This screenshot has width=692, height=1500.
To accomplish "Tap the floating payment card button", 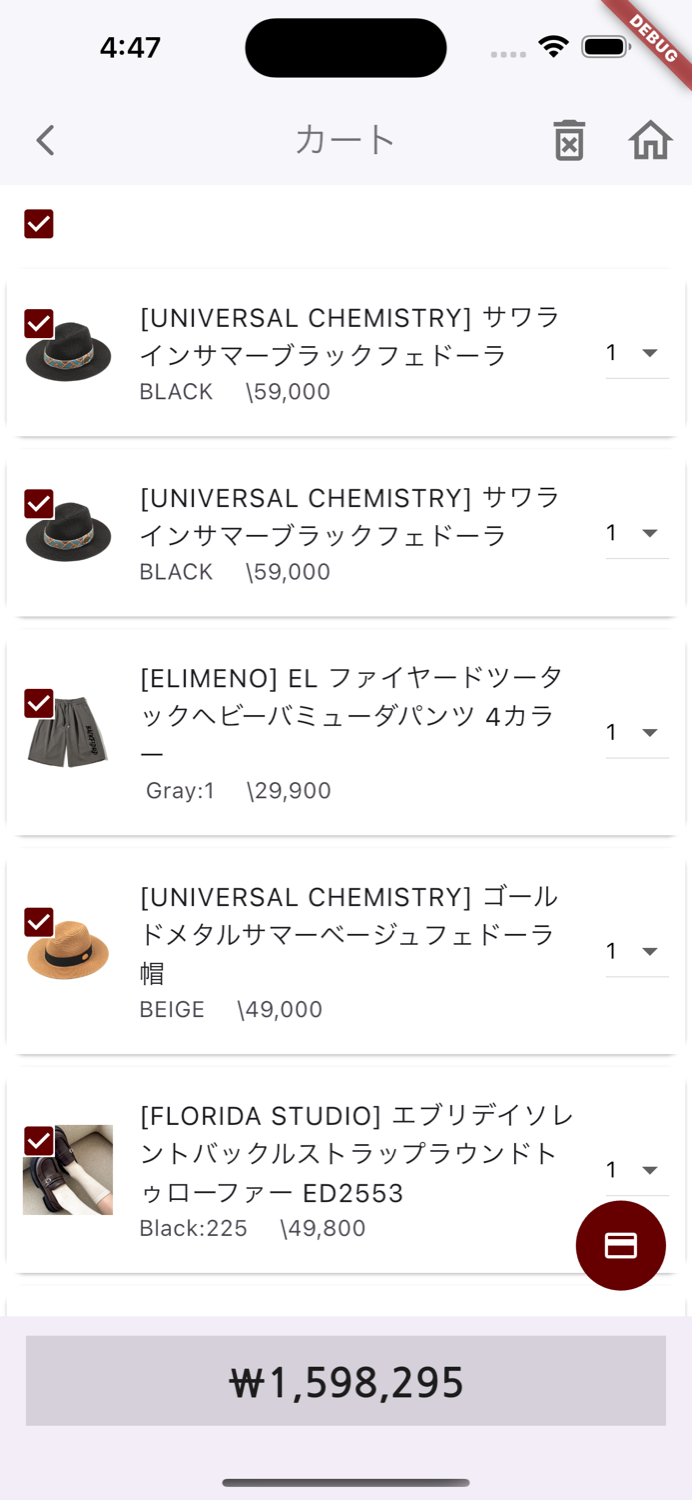I will pos(621,1245).
